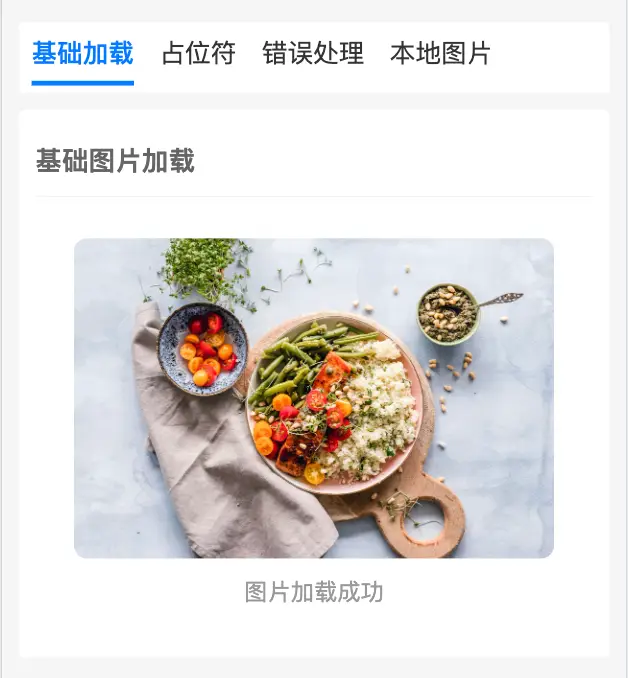Switch to the 基础加载 tab
The width and height of the screenshot is (628, 678).
click(83, 54)
